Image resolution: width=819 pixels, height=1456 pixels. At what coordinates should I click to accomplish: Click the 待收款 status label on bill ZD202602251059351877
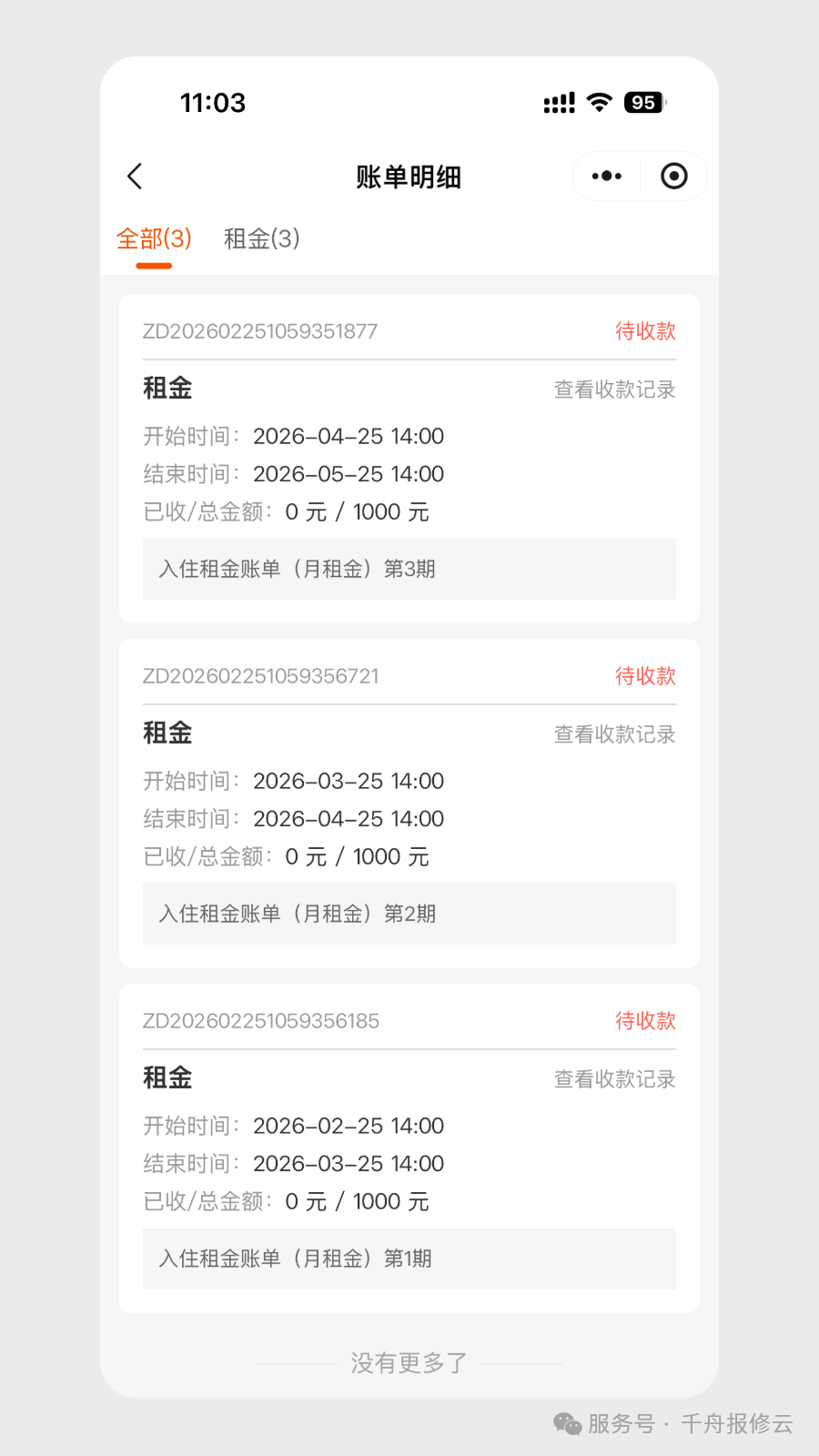[644, 330]
